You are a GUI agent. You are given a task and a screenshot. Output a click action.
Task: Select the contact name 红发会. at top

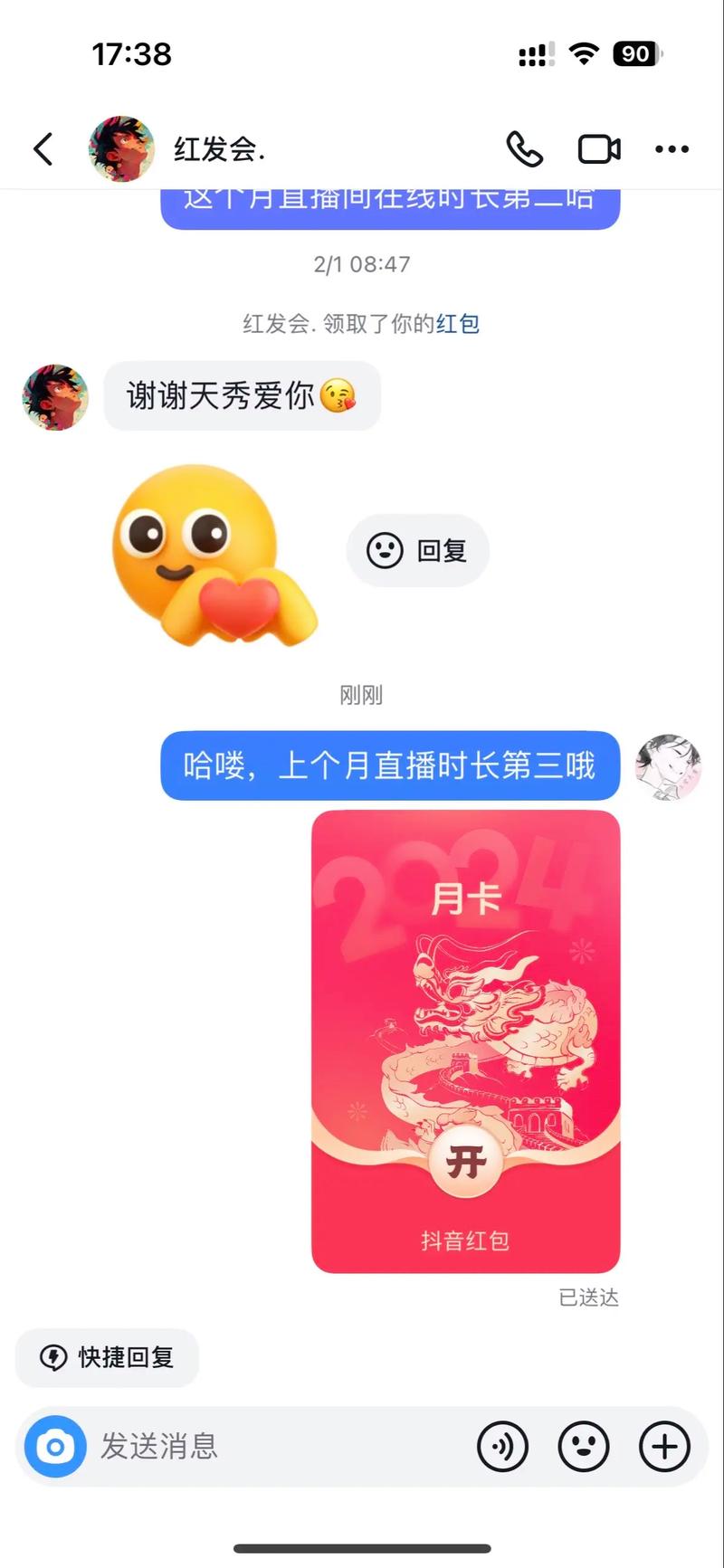click(218, 149)
